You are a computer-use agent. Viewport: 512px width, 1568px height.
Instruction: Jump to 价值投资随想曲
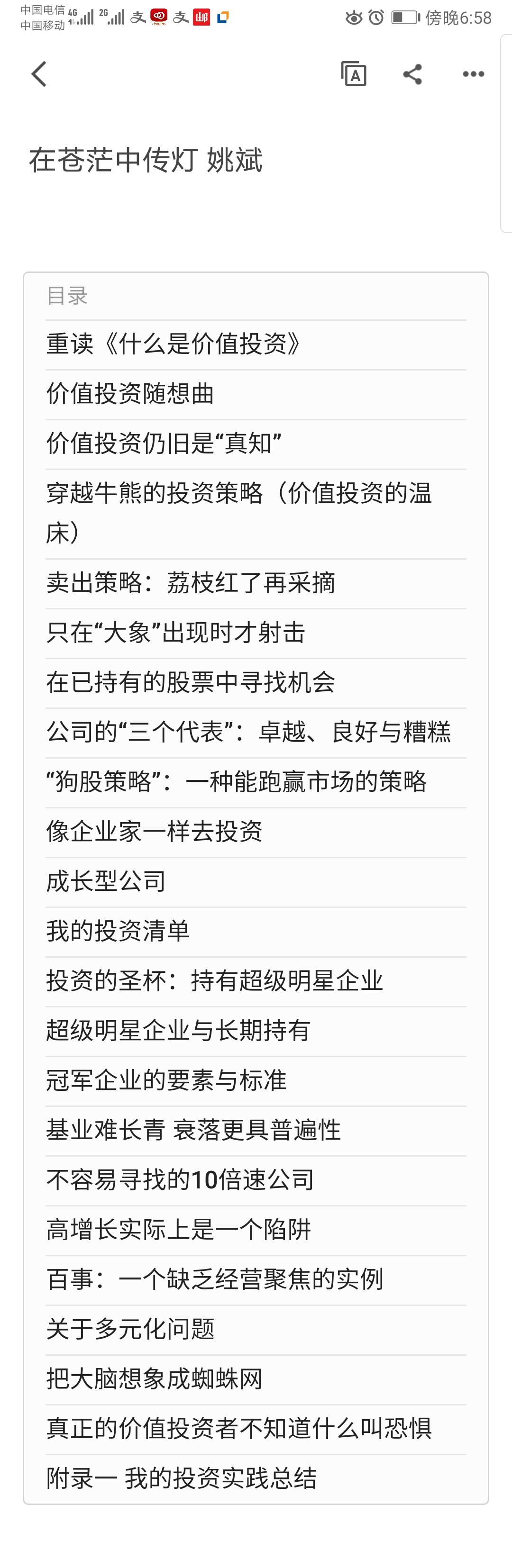[130, 394]
